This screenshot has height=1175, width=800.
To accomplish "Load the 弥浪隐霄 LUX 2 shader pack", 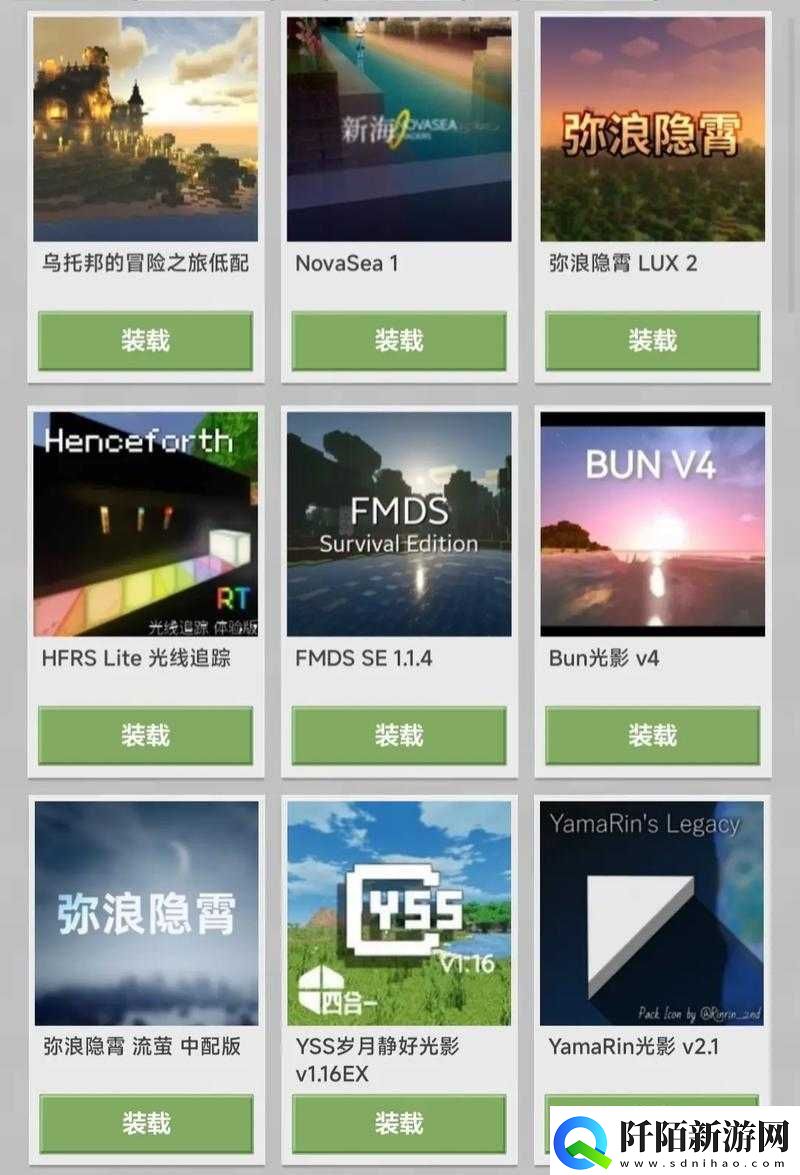I will tap(652, 339).
